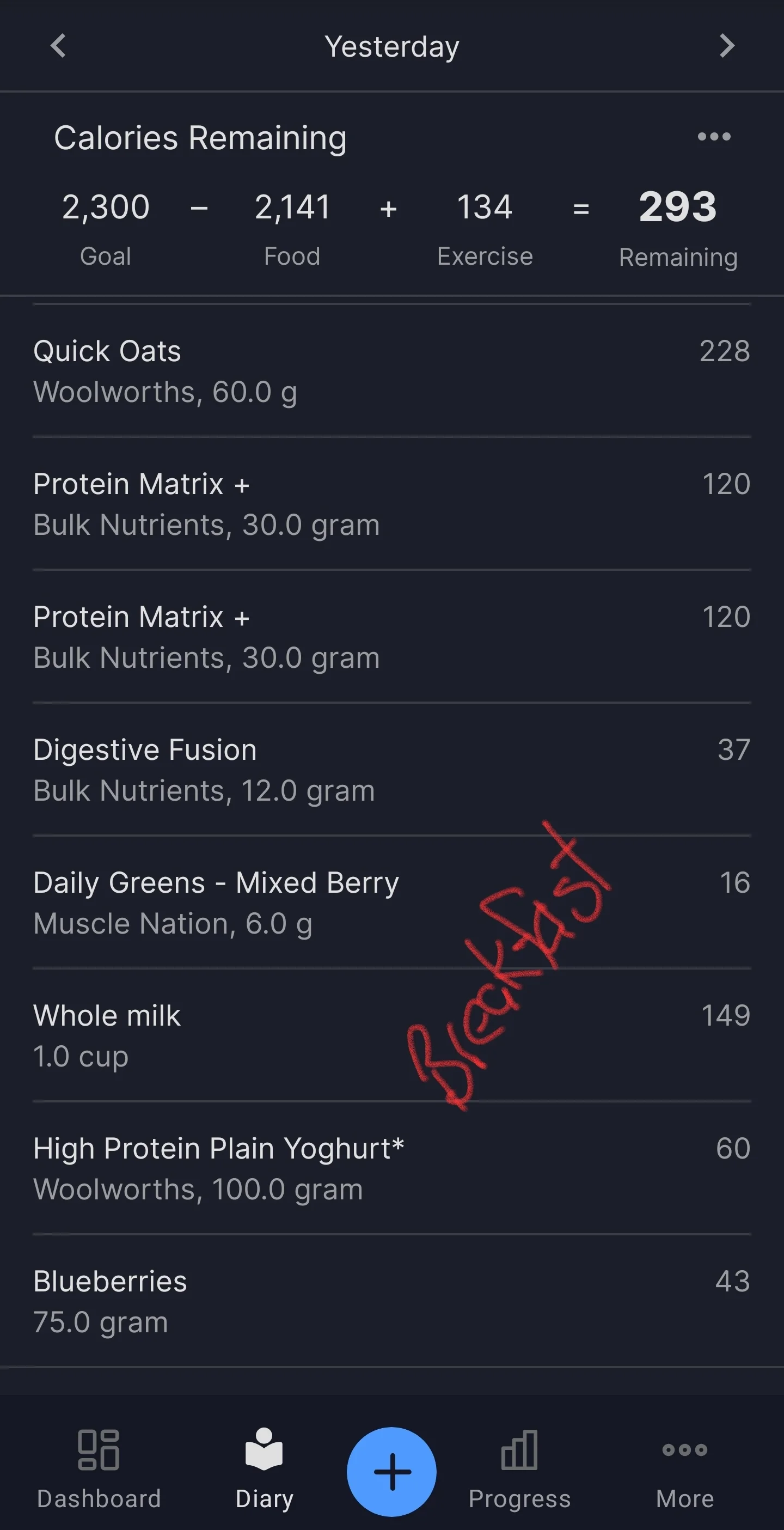Open the High Protein Plain Yoghurt entry
Image resolution: width=784 pixels, height=1530 pixels.
[x=391, y=1168]
